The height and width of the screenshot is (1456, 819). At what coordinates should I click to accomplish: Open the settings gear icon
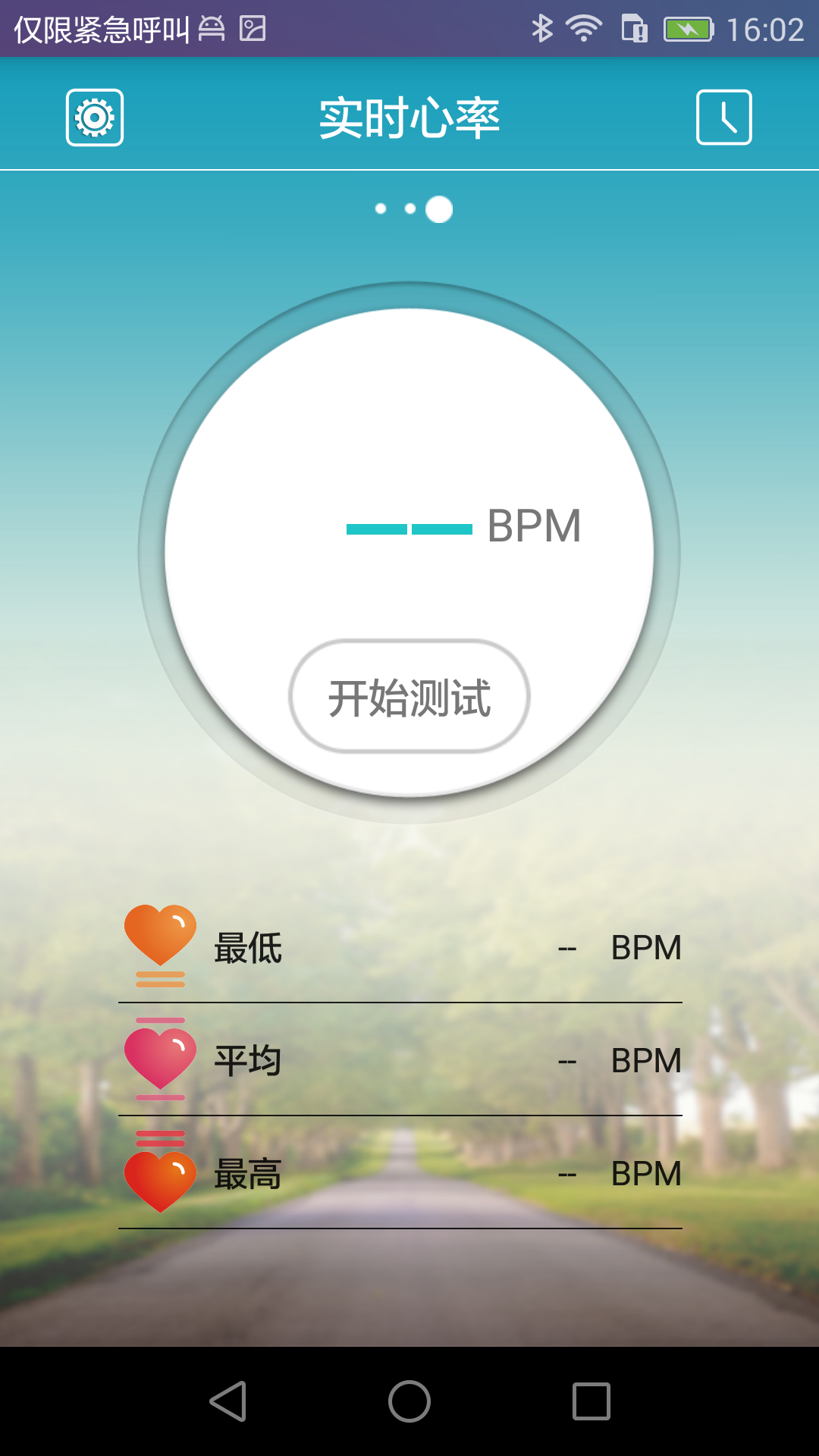(95, 118)
